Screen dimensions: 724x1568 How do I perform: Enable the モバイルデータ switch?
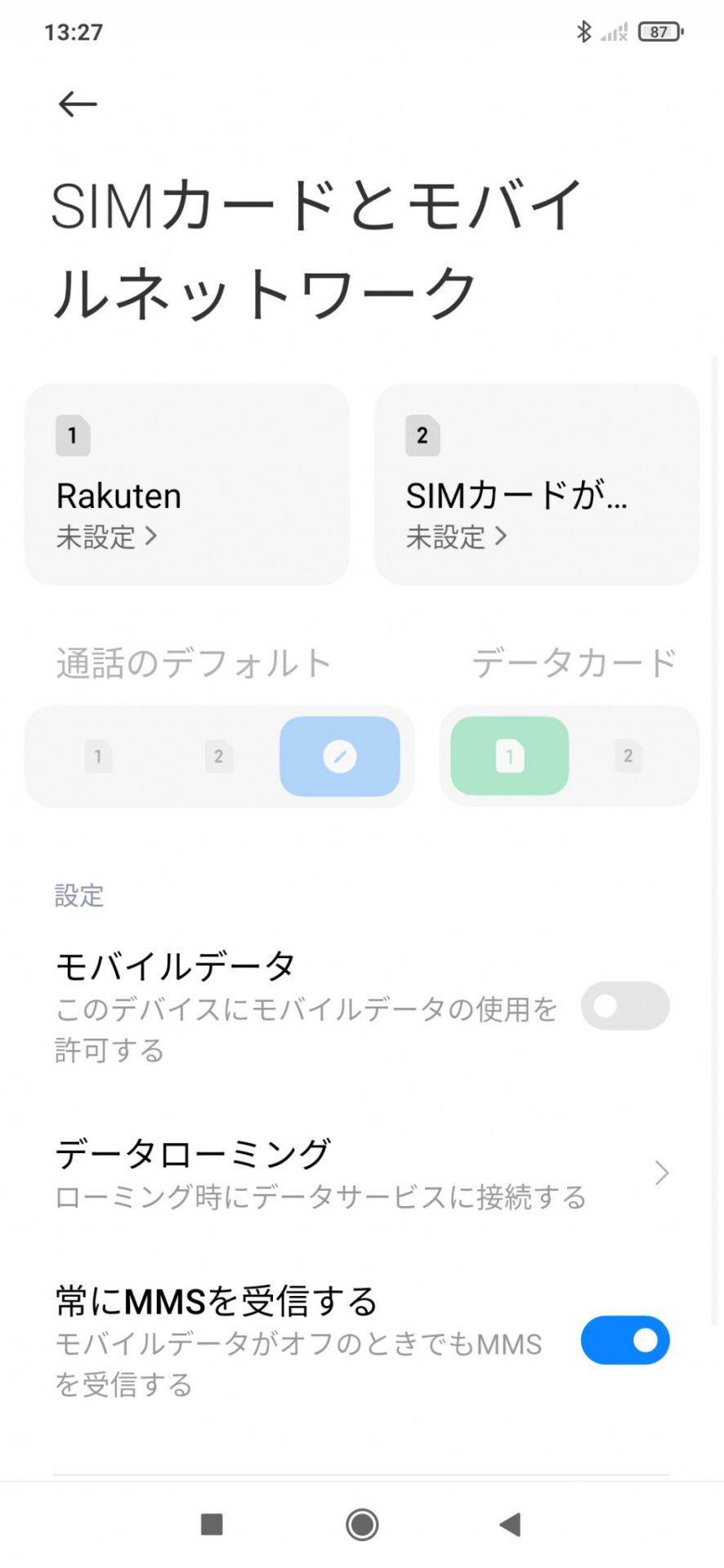tap(625, 1005)
